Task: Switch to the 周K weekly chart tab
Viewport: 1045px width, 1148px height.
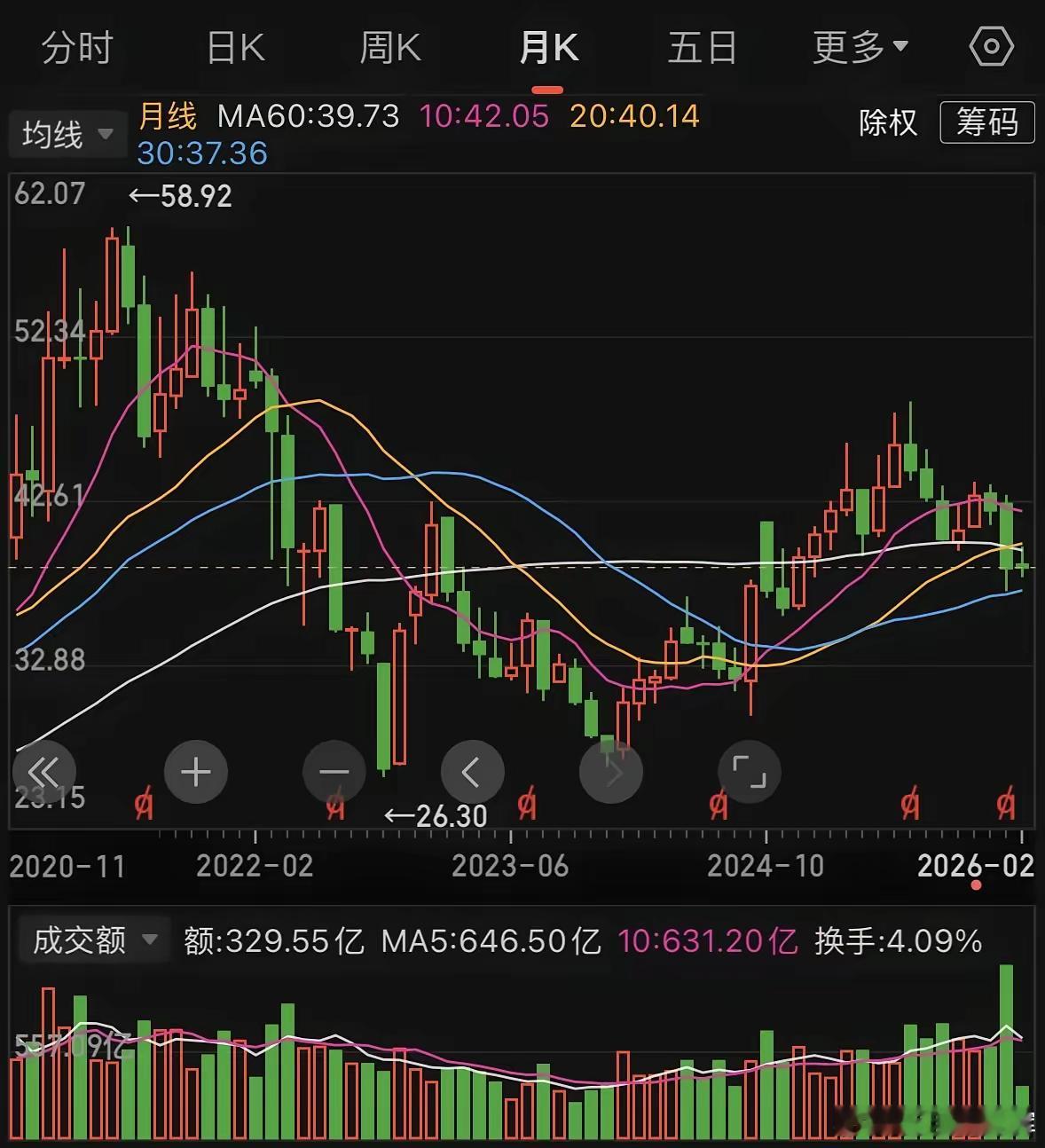Action: click(389, 48)
